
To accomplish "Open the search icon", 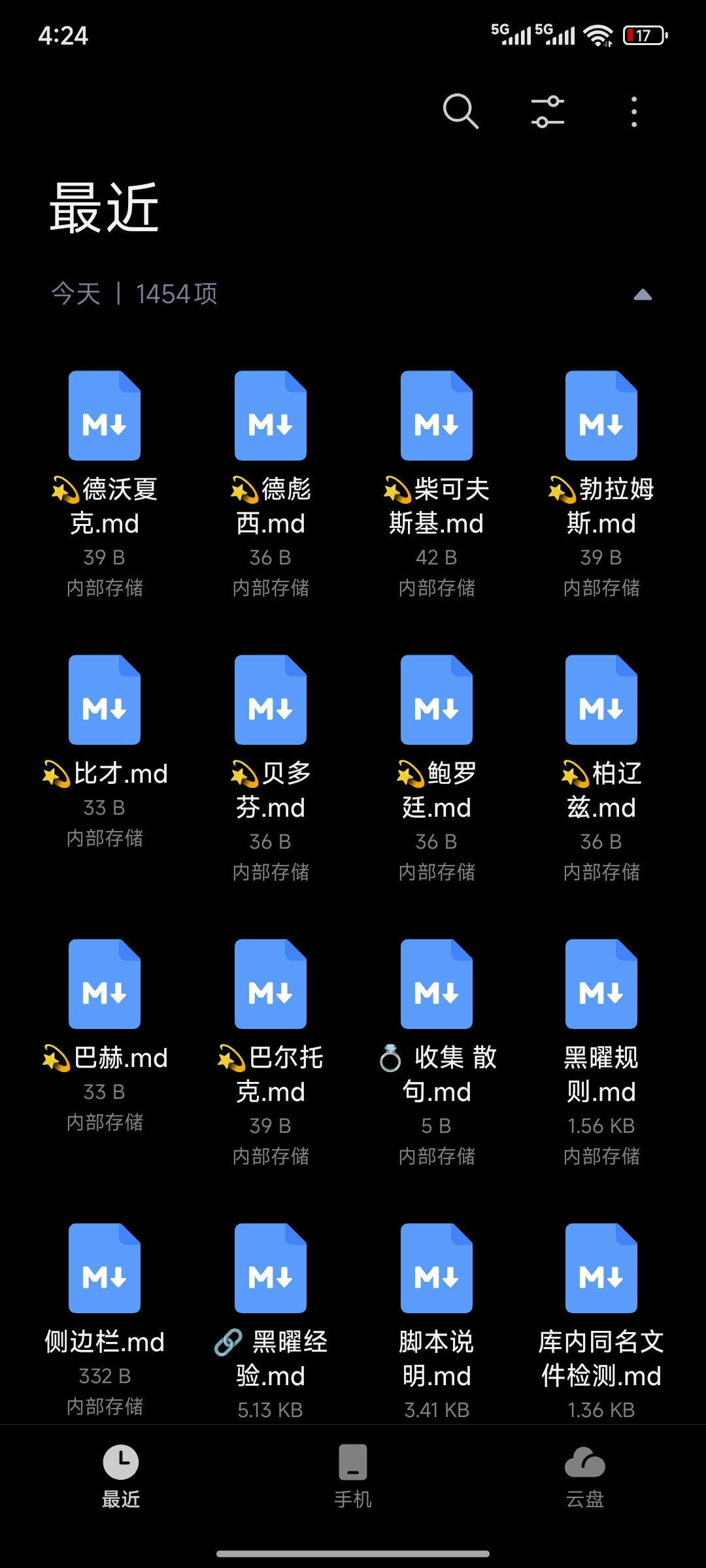I will tap(460, 111).
